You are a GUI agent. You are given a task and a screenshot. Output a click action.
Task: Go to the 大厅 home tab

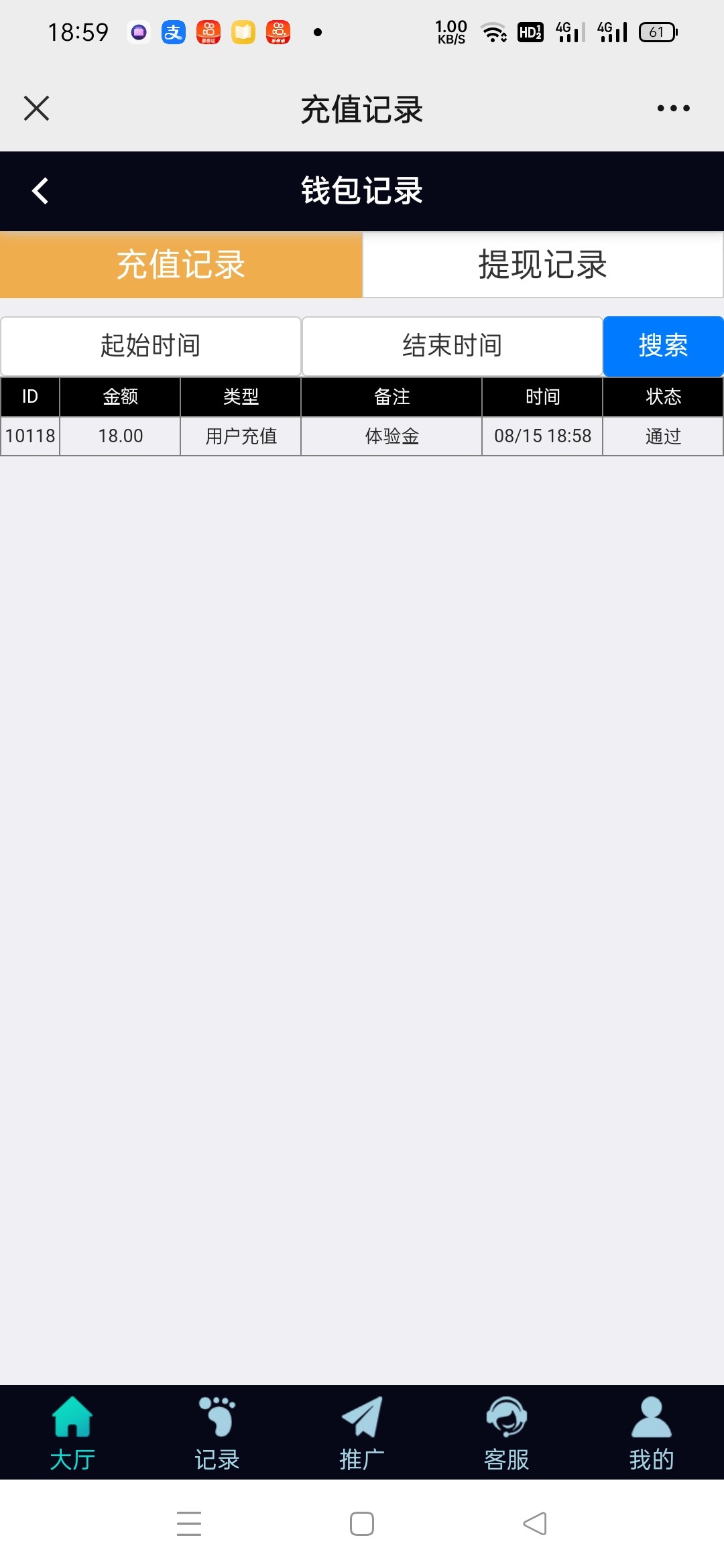72,1433
